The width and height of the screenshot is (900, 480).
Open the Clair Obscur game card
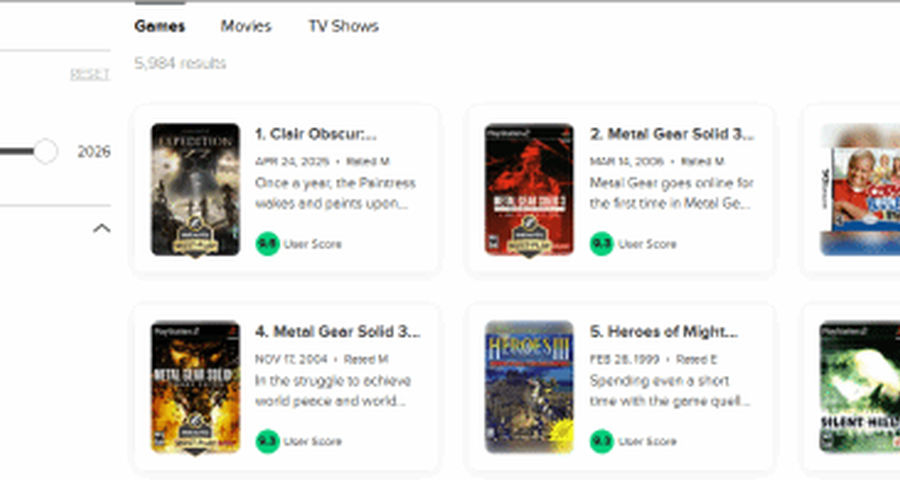[316, 134]
